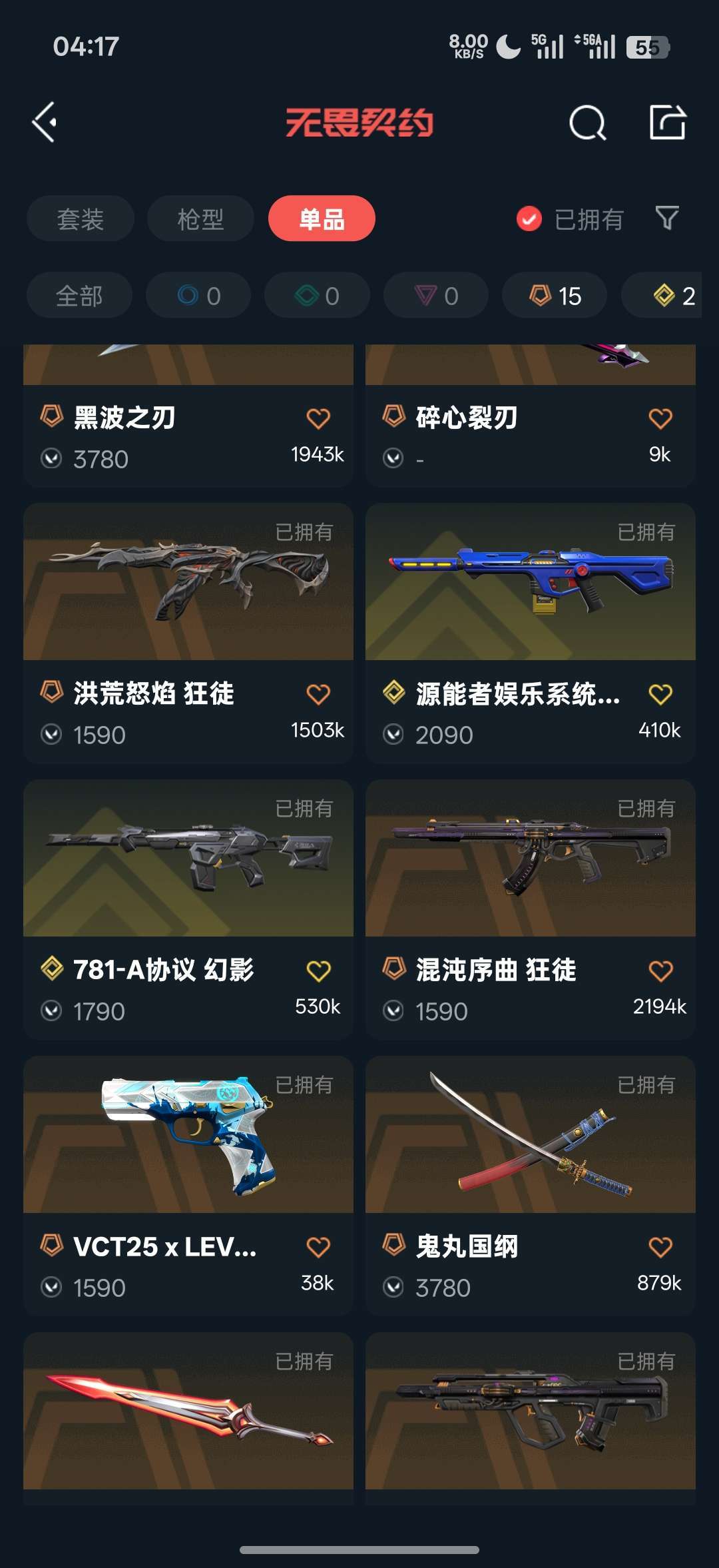Screen dimensions: 719x1568
Task: Tap the 单品 highlighted tab
Action: pyautogui.click(x=322, y=218)
